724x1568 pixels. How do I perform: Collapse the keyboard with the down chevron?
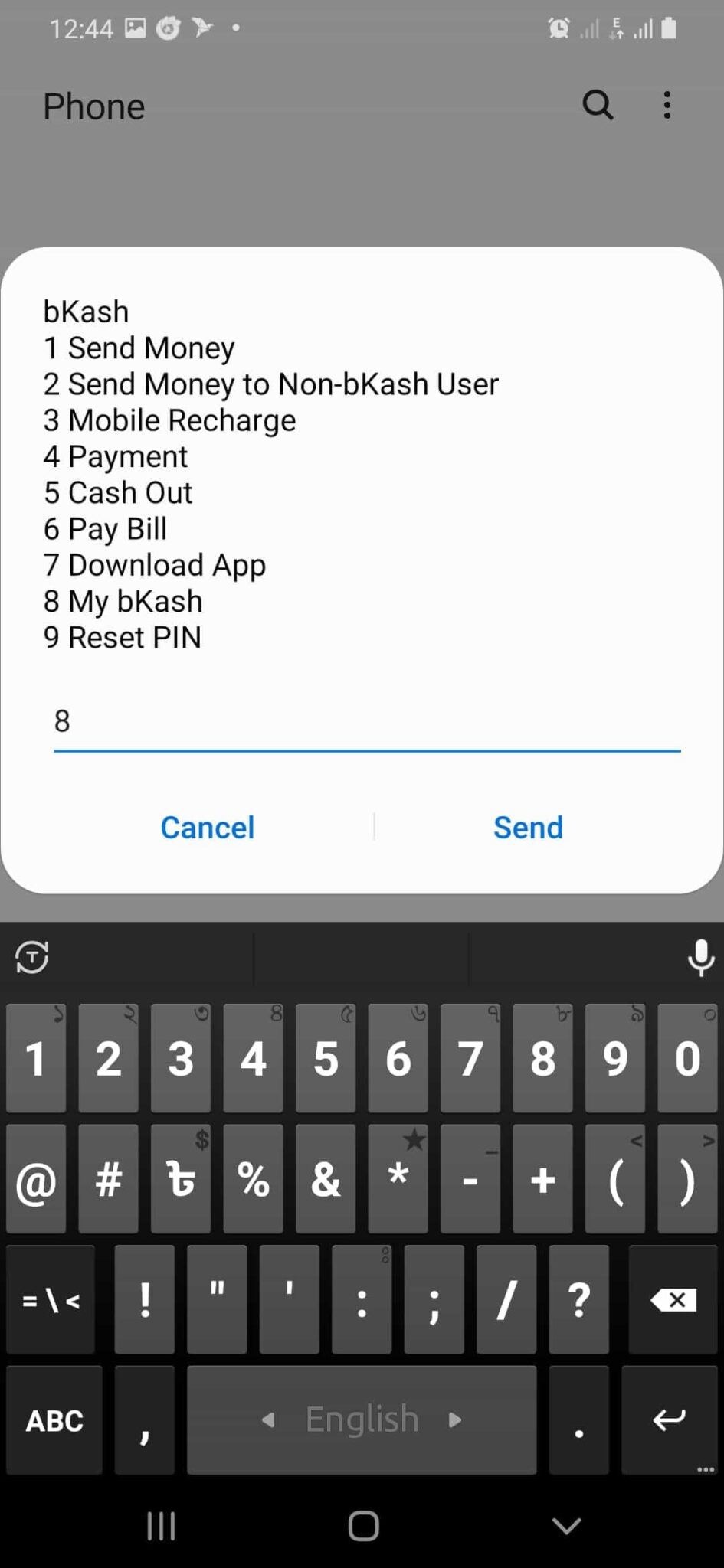(x=566, y=1526)
